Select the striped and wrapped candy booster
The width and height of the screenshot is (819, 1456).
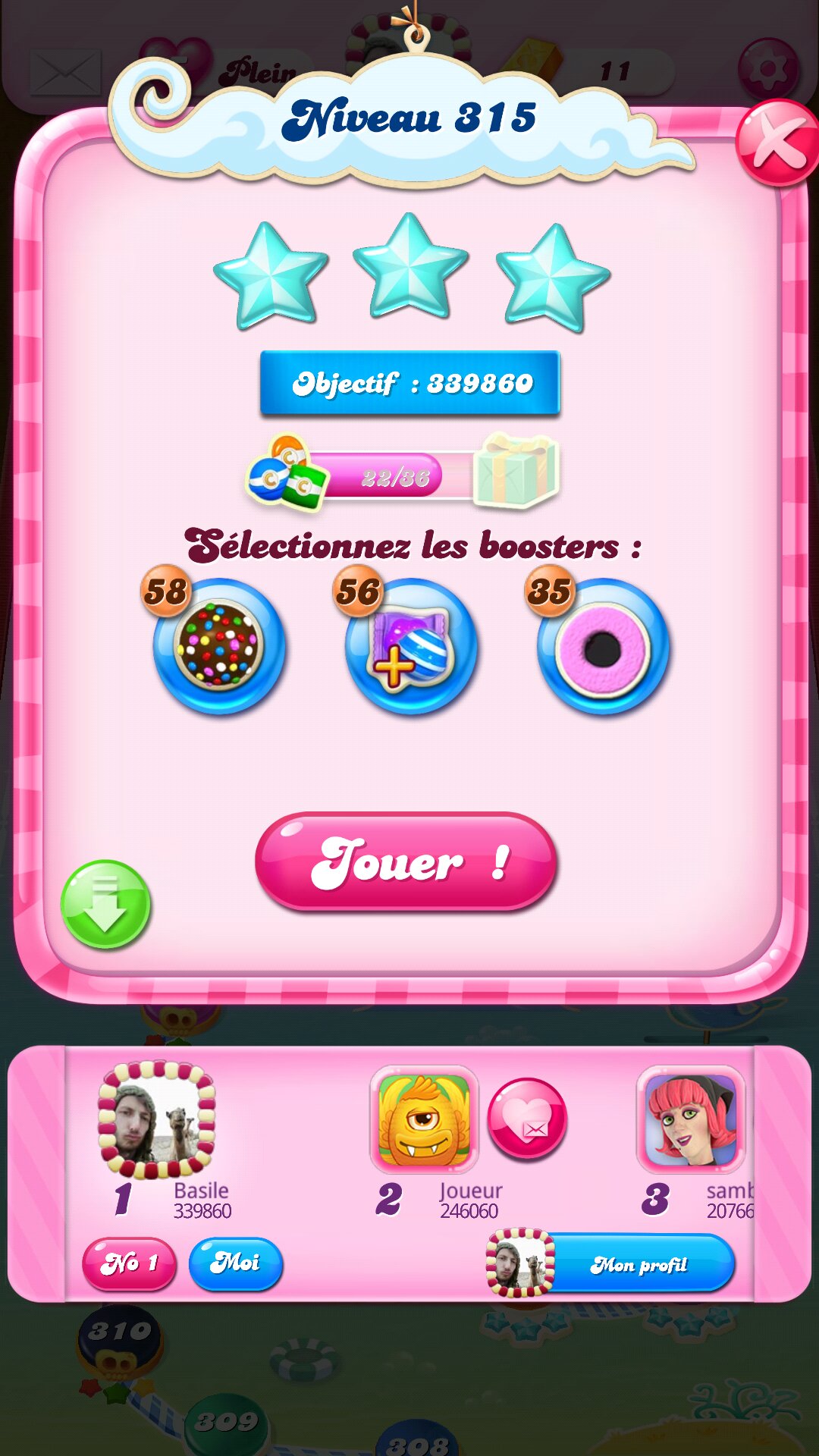click(411, 645)
